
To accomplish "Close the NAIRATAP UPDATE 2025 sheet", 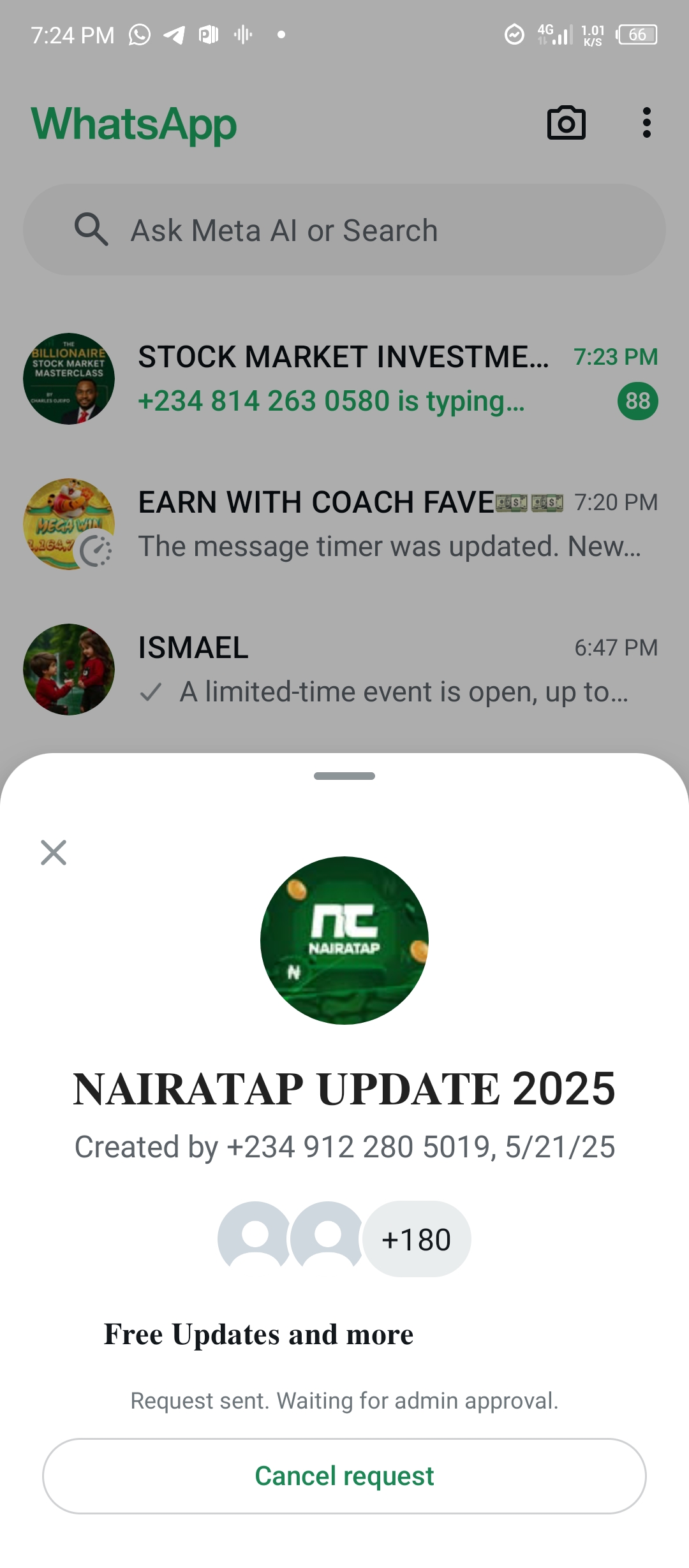I will tap(54, 853).
